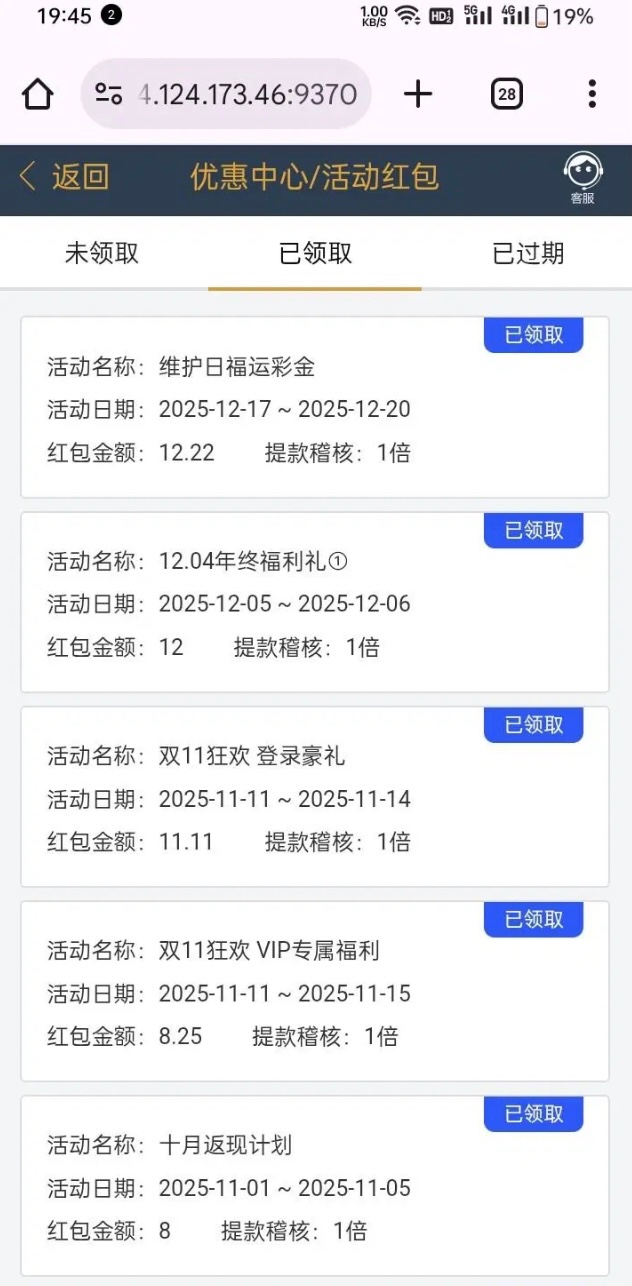Open a new browser tab

(x=418, y=95)
